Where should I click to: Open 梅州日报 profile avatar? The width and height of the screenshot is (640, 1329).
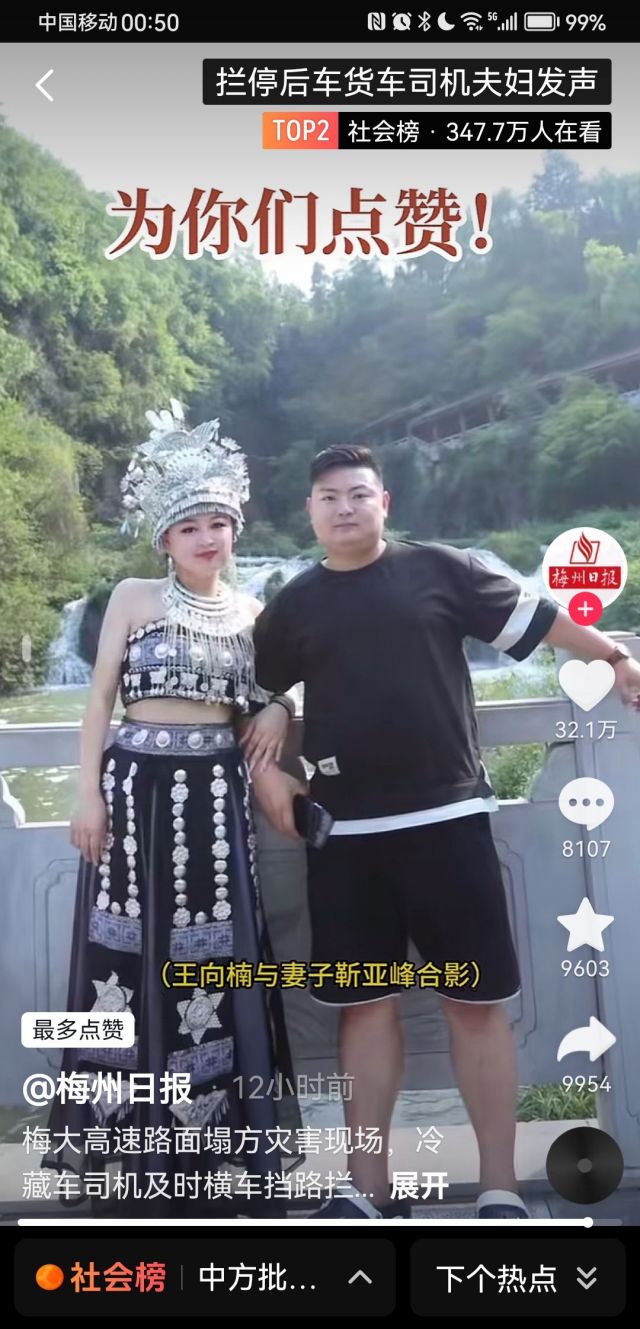584,569
